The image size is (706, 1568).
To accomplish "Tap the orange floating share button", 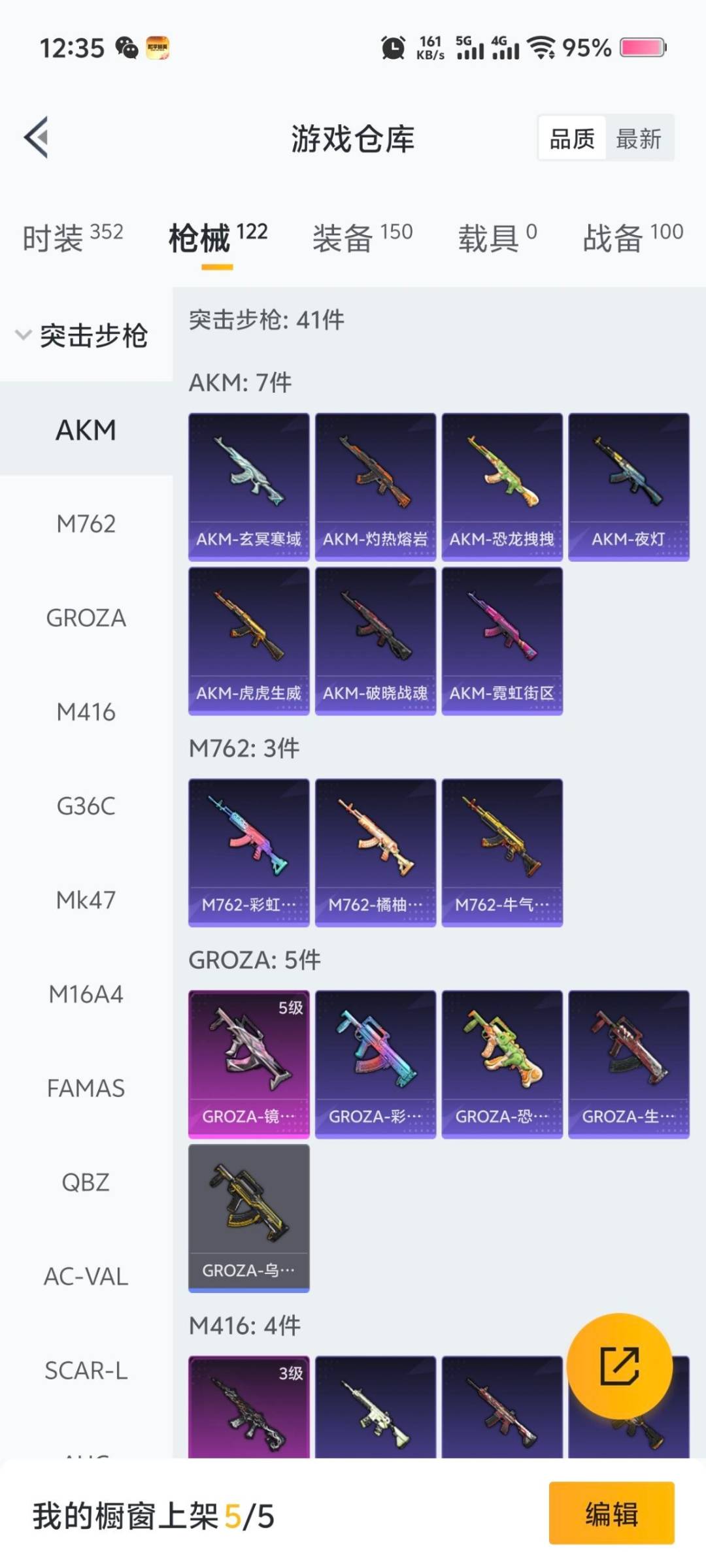I will 619,1366.
